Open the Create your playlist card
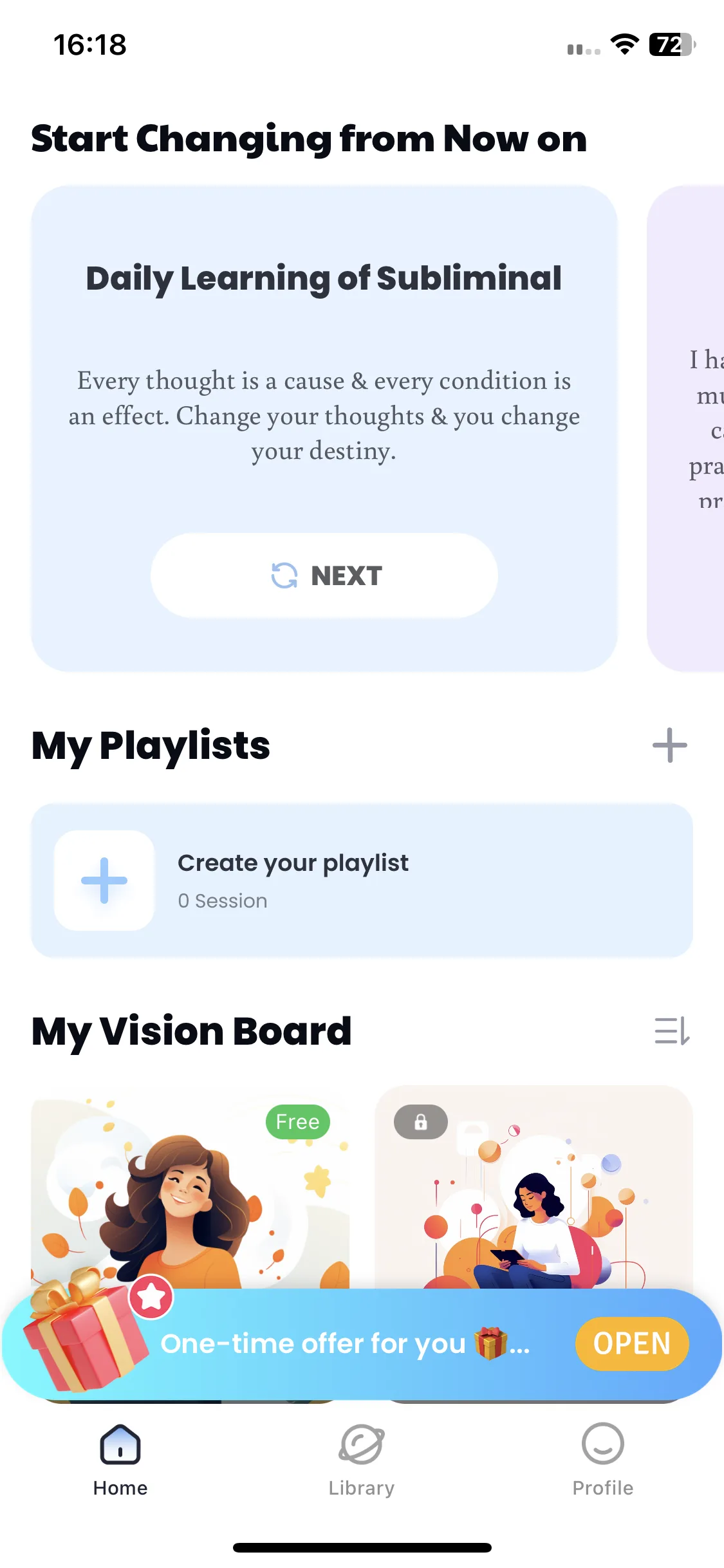Screen dimensions: 724x1568 tap(362, 881)
